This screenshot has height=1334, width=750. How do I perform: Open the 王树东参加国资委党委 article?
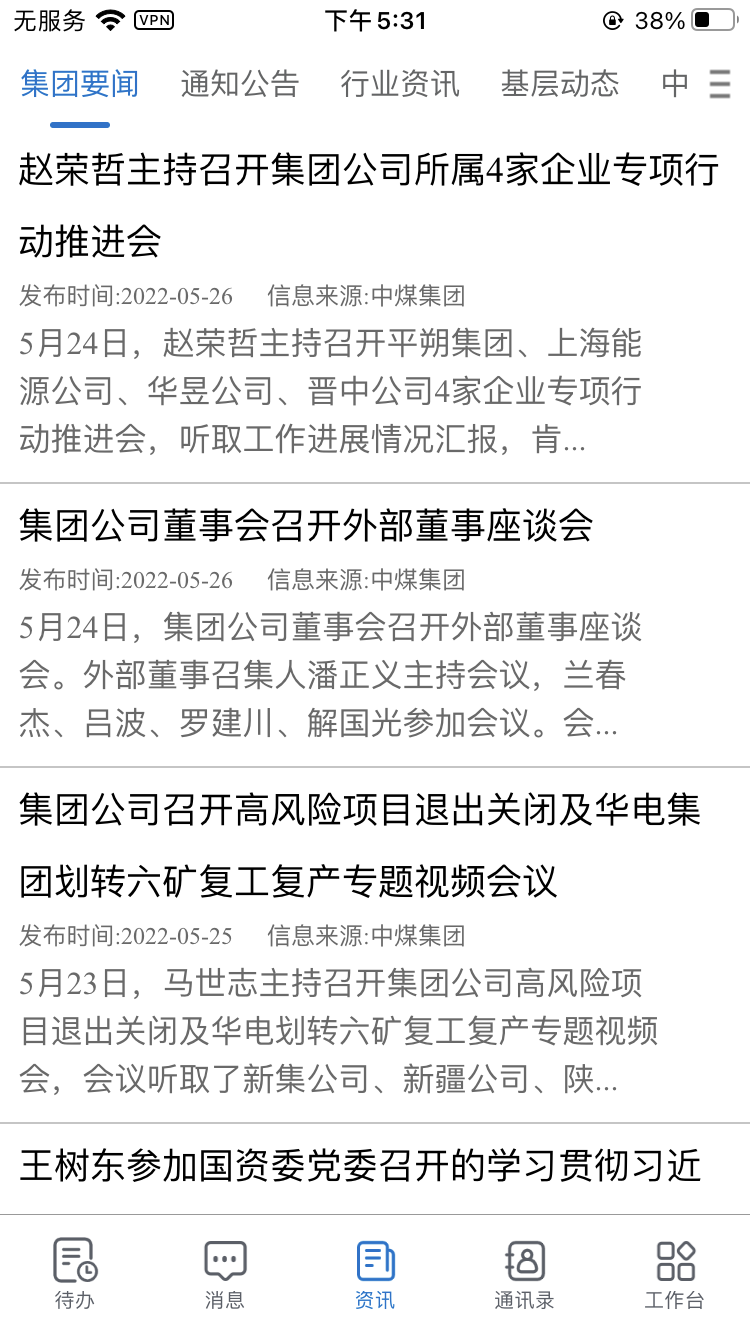pos(375,1168)
